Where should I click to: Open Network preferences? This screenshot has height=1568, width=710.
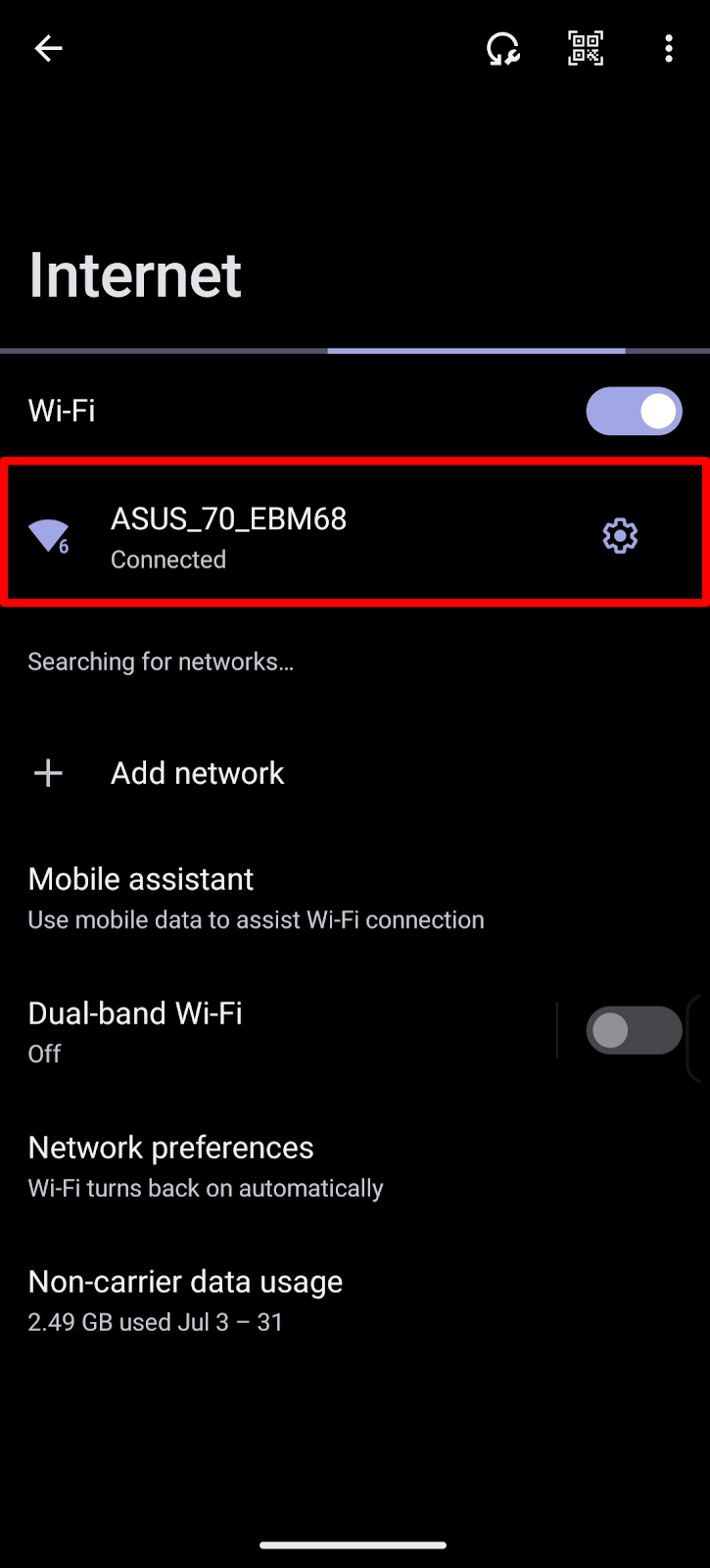click(x=355, y=1165)
